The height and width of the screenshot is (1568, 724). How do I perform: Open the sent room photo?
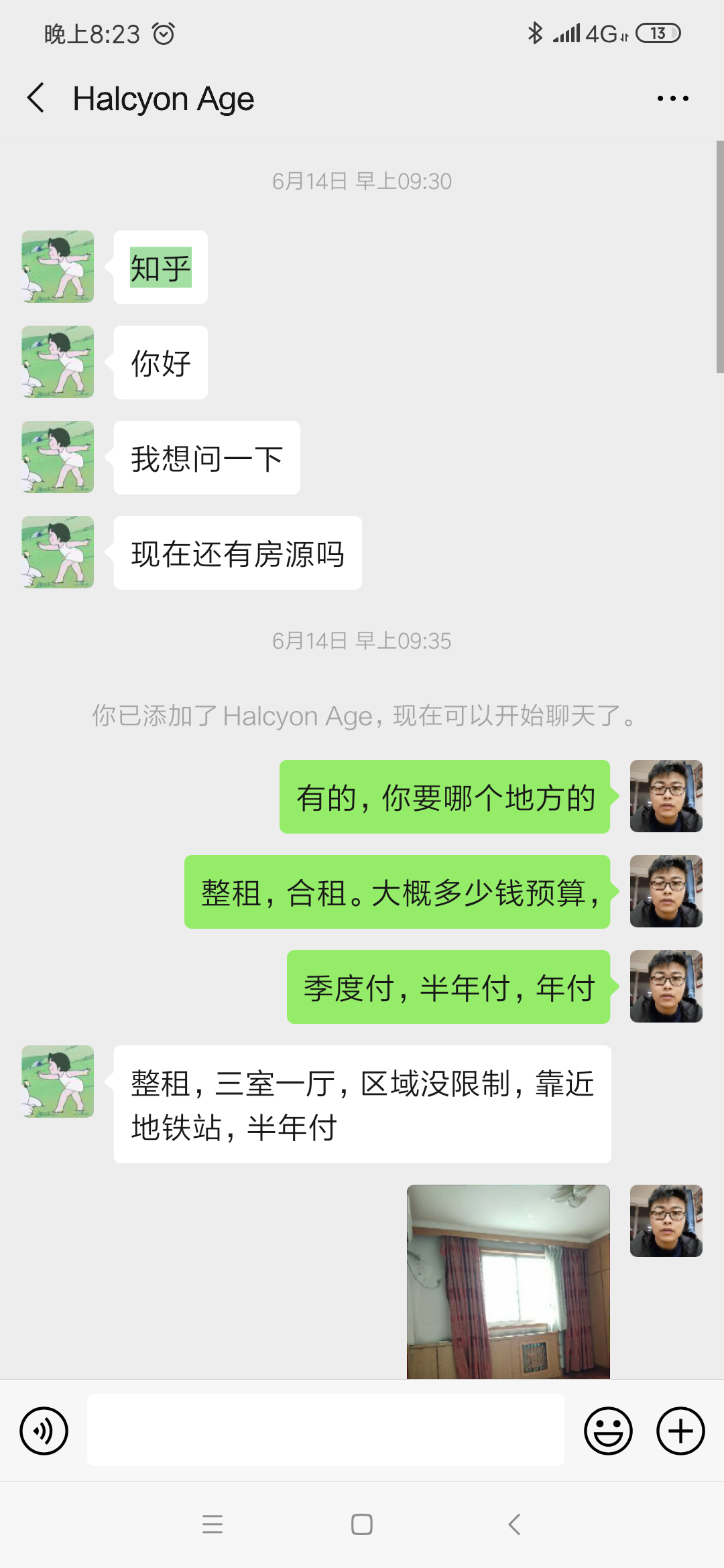pyautogui.click(x=508, y=1281)
